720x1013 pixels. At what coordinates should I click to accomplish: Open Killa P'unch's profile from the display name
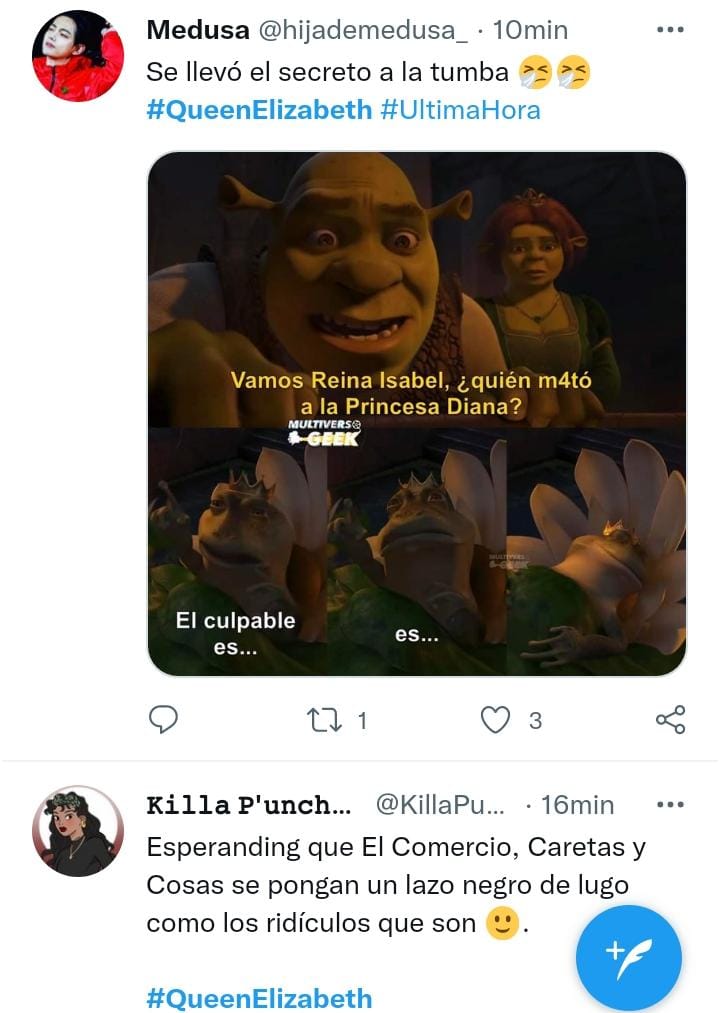click(x=248, y=805)
